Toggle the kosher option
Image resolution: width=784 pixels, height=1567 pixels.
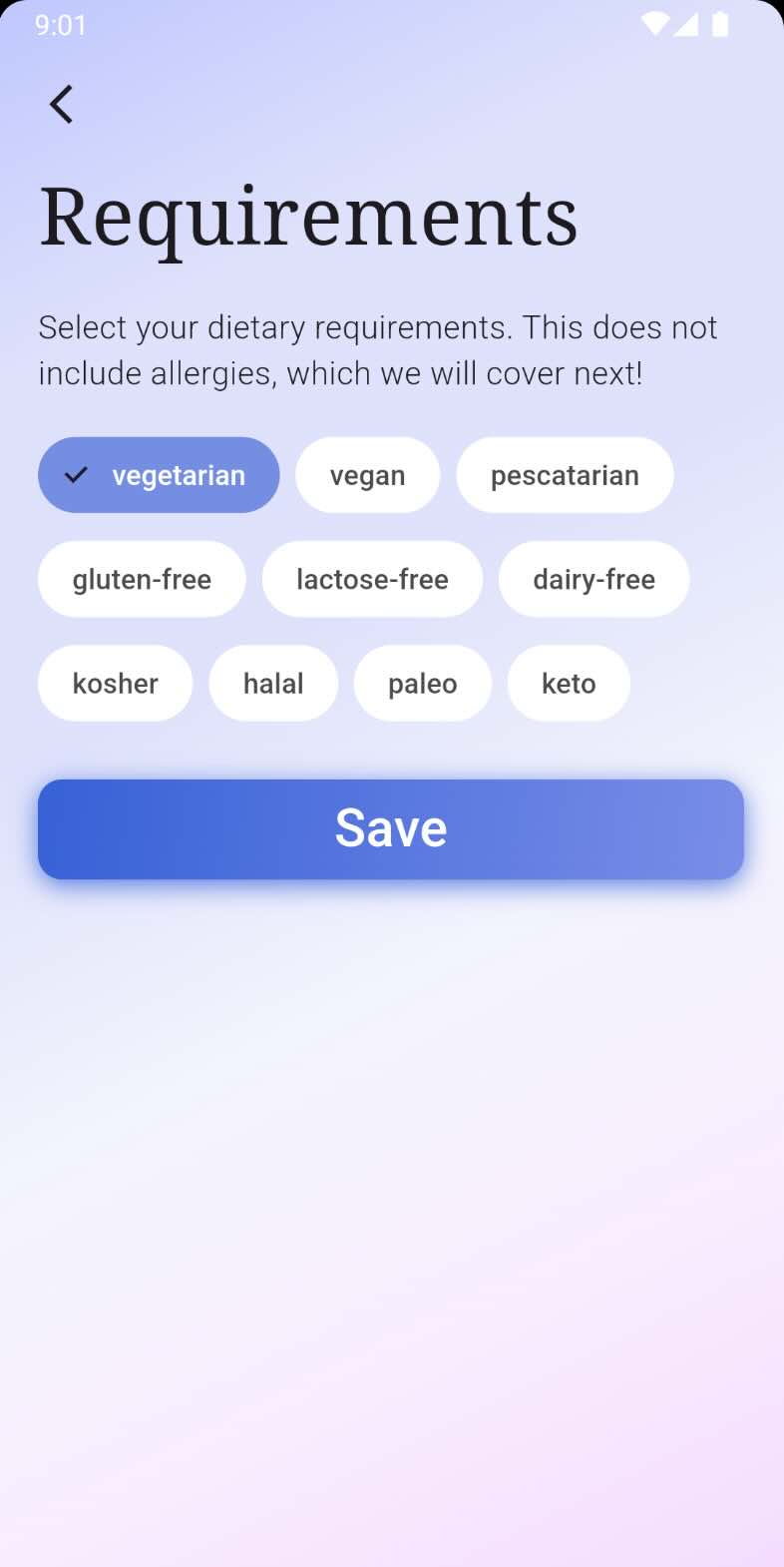click(115, 683)
